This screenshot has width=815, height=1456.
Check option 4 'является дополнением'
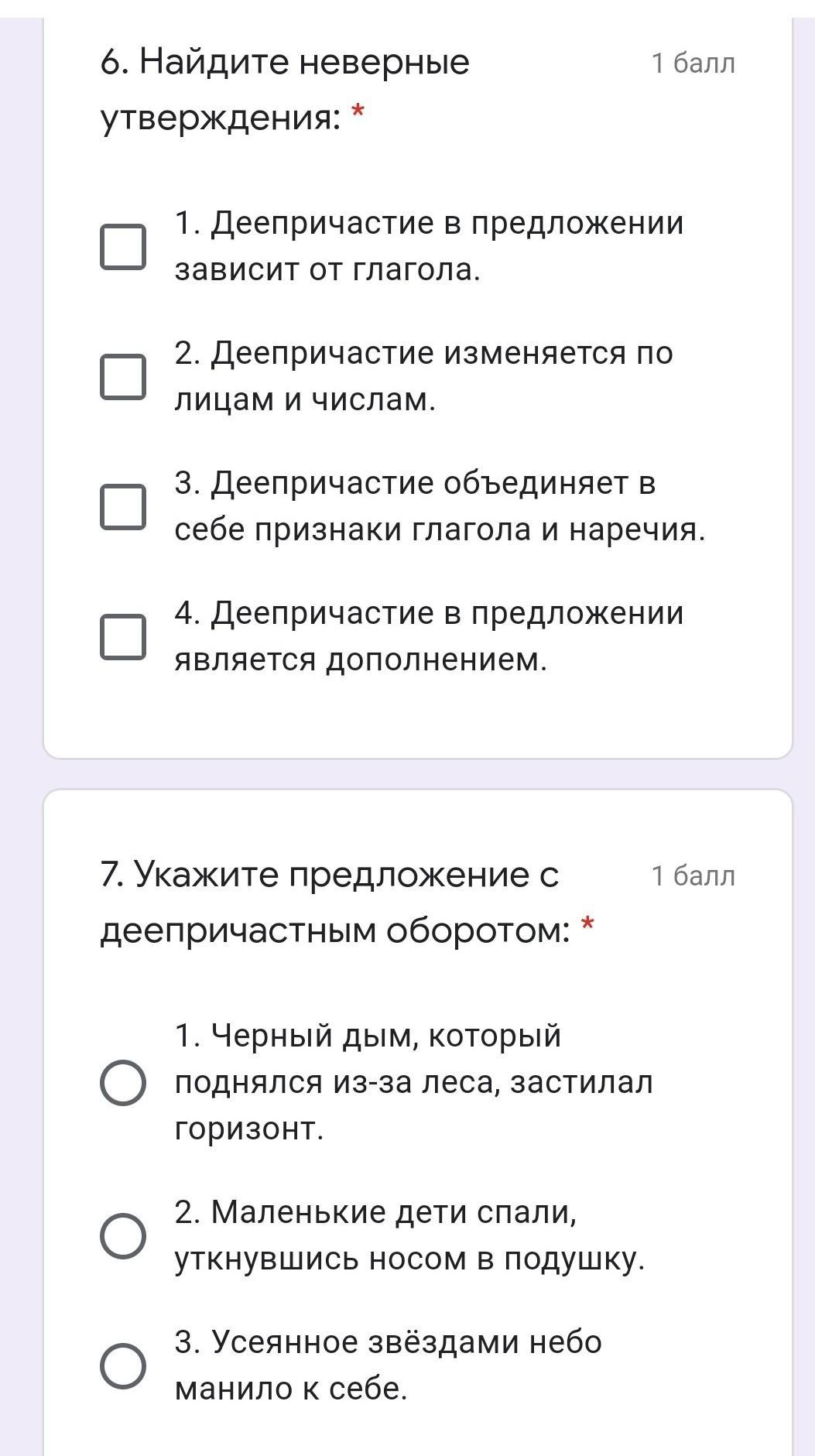pos(123,637)
